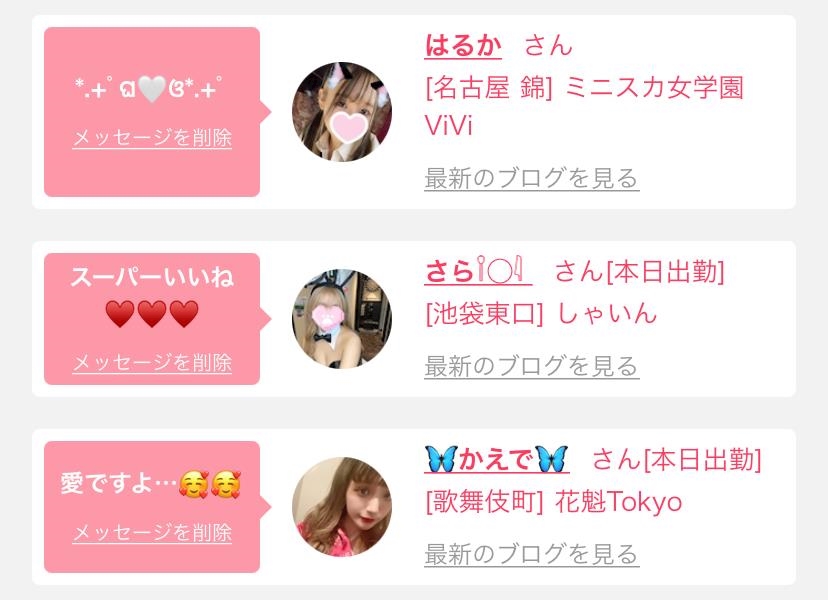The height and width of the screenshot is (600, 828).
Task: Tap かえで's profile photo
Action: click(x=341, y=506)
